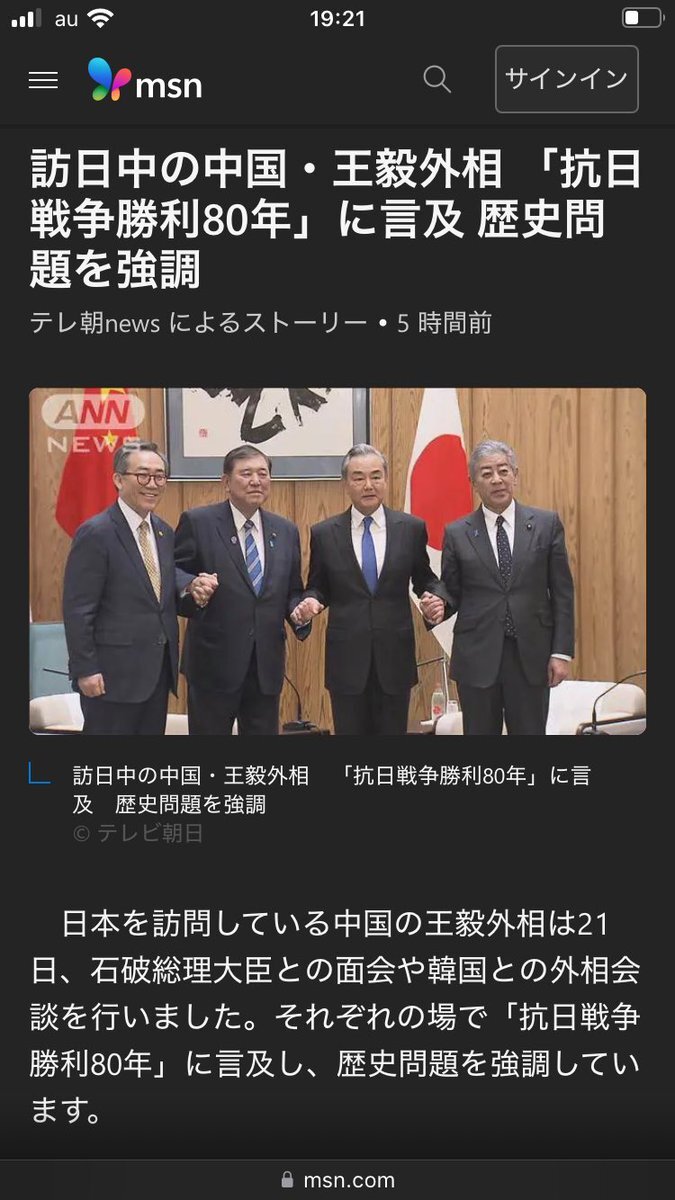The image size is (675, 1200).
Task: Open the search magnifier
Action: 437,79
